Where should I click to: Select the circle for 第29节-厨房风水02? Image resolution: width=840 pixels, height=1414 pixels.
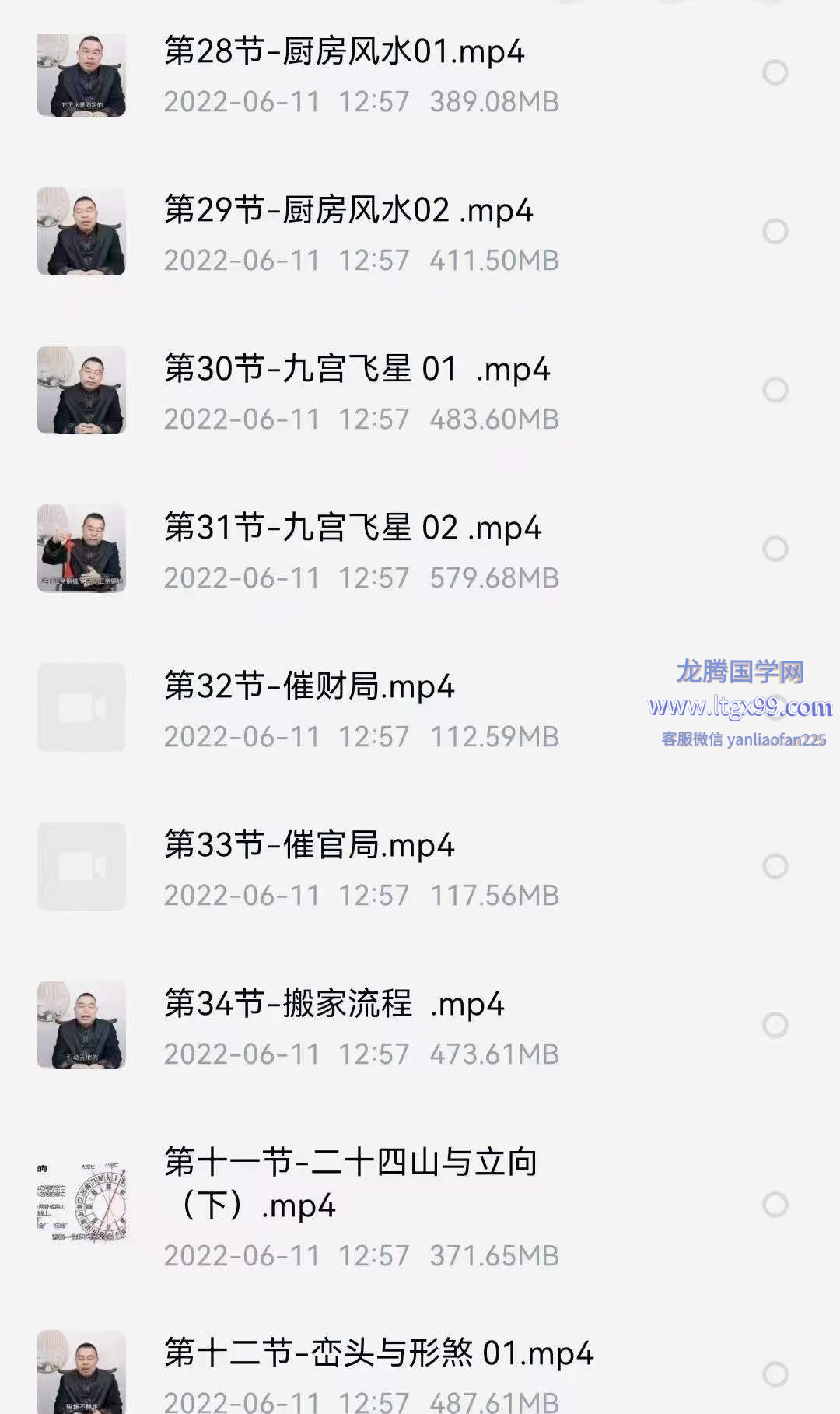point(775,231)
